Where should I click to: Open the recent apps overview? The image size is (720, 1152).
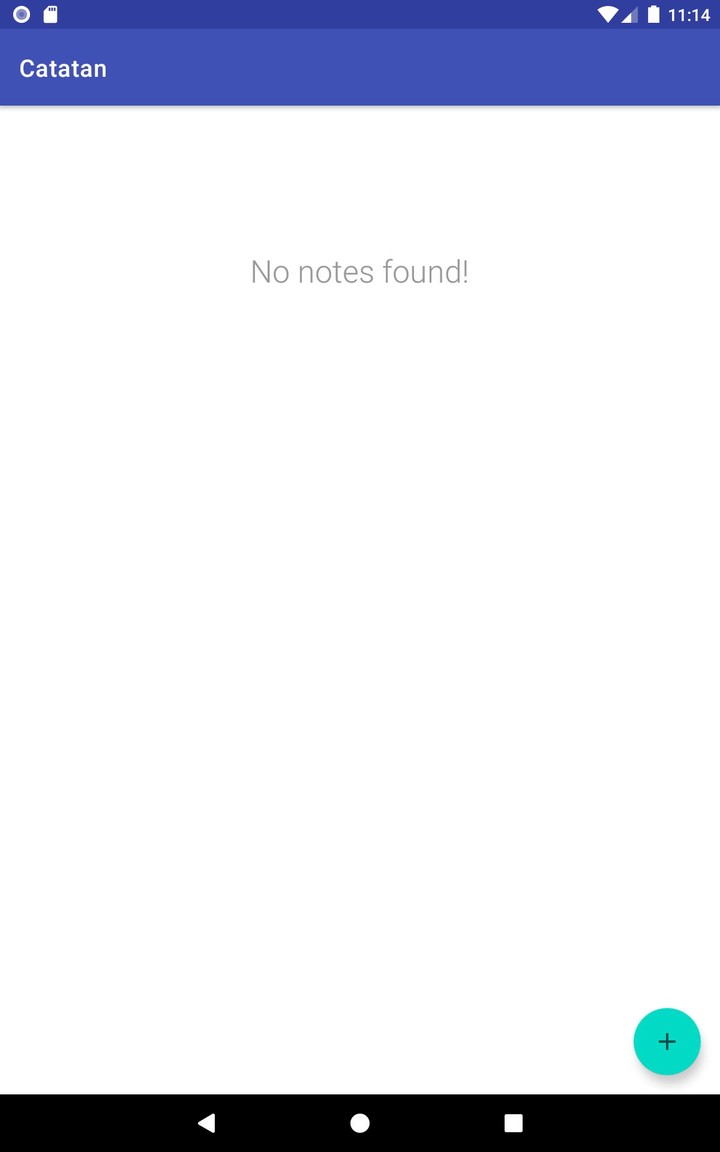pyautogui.click(x=513, y=1123)
